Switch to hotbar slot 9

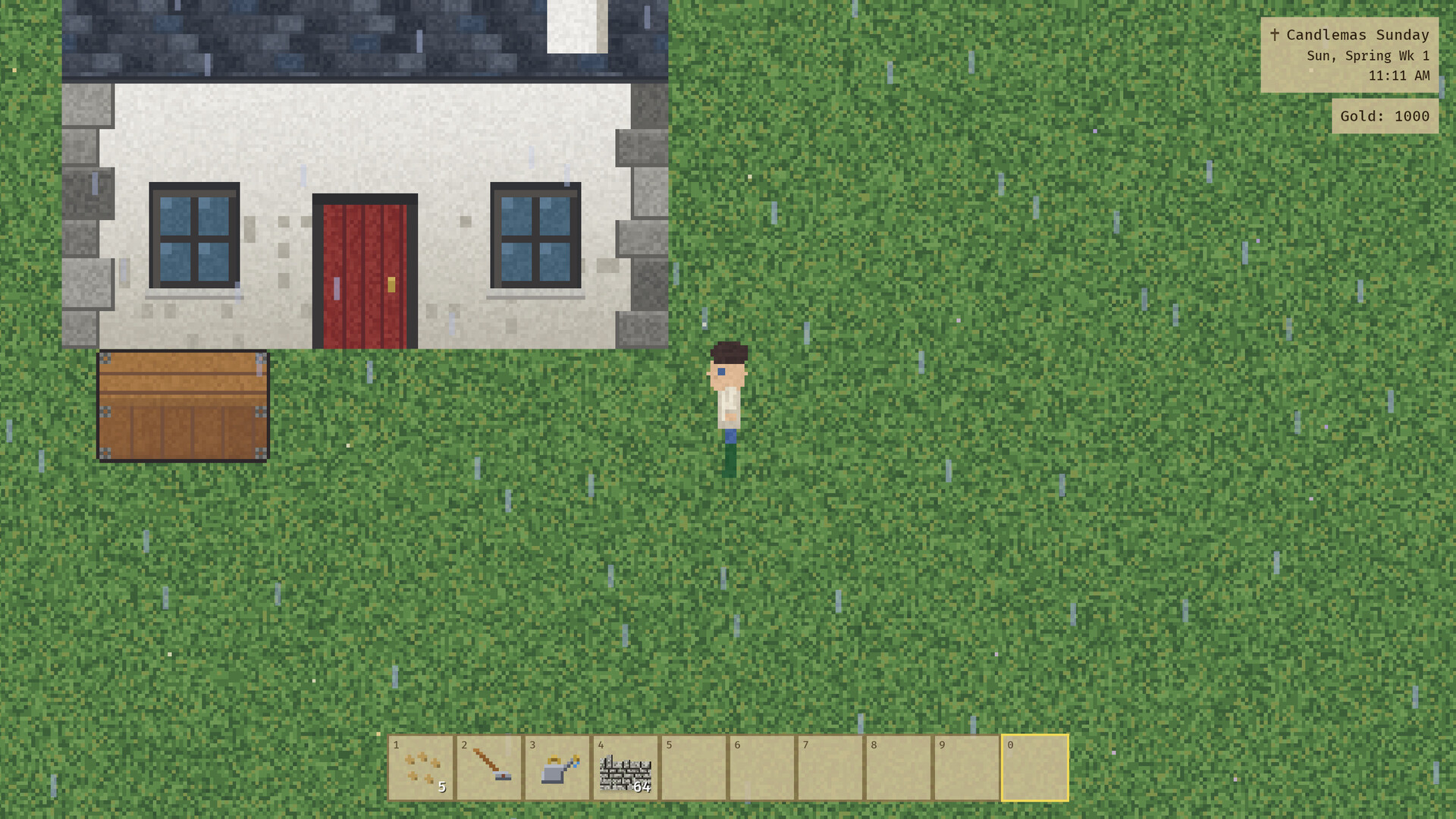coord(967,767)
